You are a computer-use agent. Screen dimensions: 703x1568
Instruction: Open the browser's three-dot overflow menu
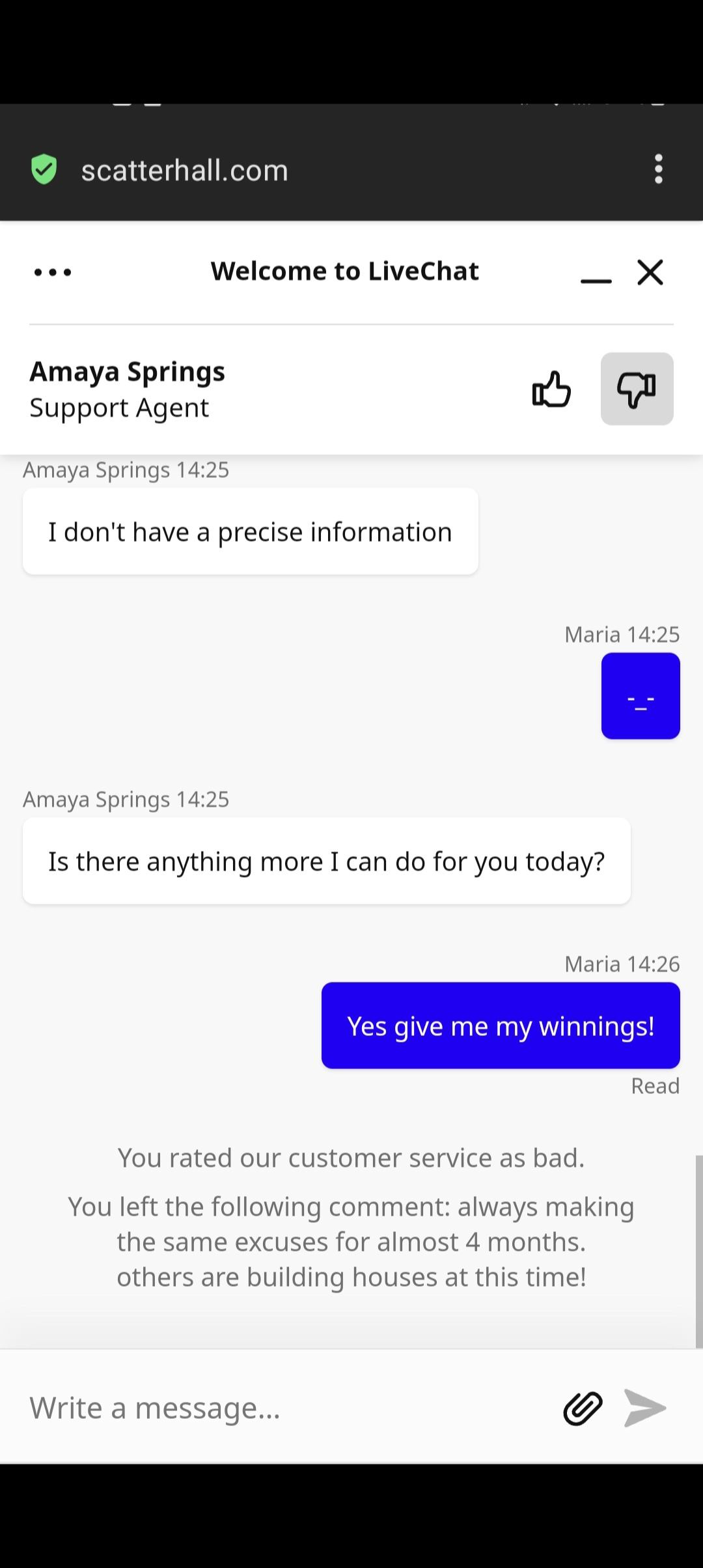[659, 169]
